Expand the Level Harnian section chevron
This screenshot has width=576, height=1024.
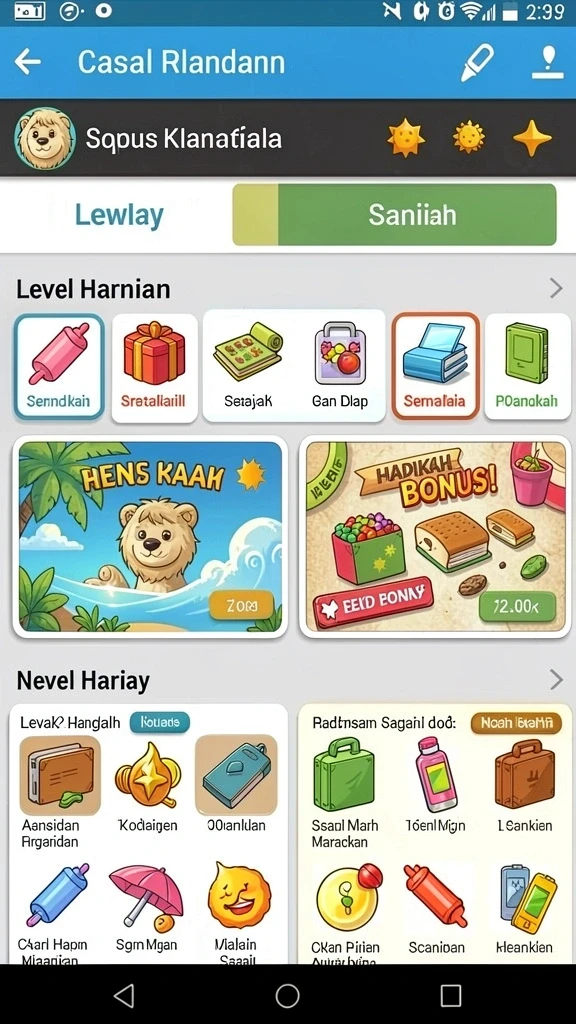[x=556, y=288]
